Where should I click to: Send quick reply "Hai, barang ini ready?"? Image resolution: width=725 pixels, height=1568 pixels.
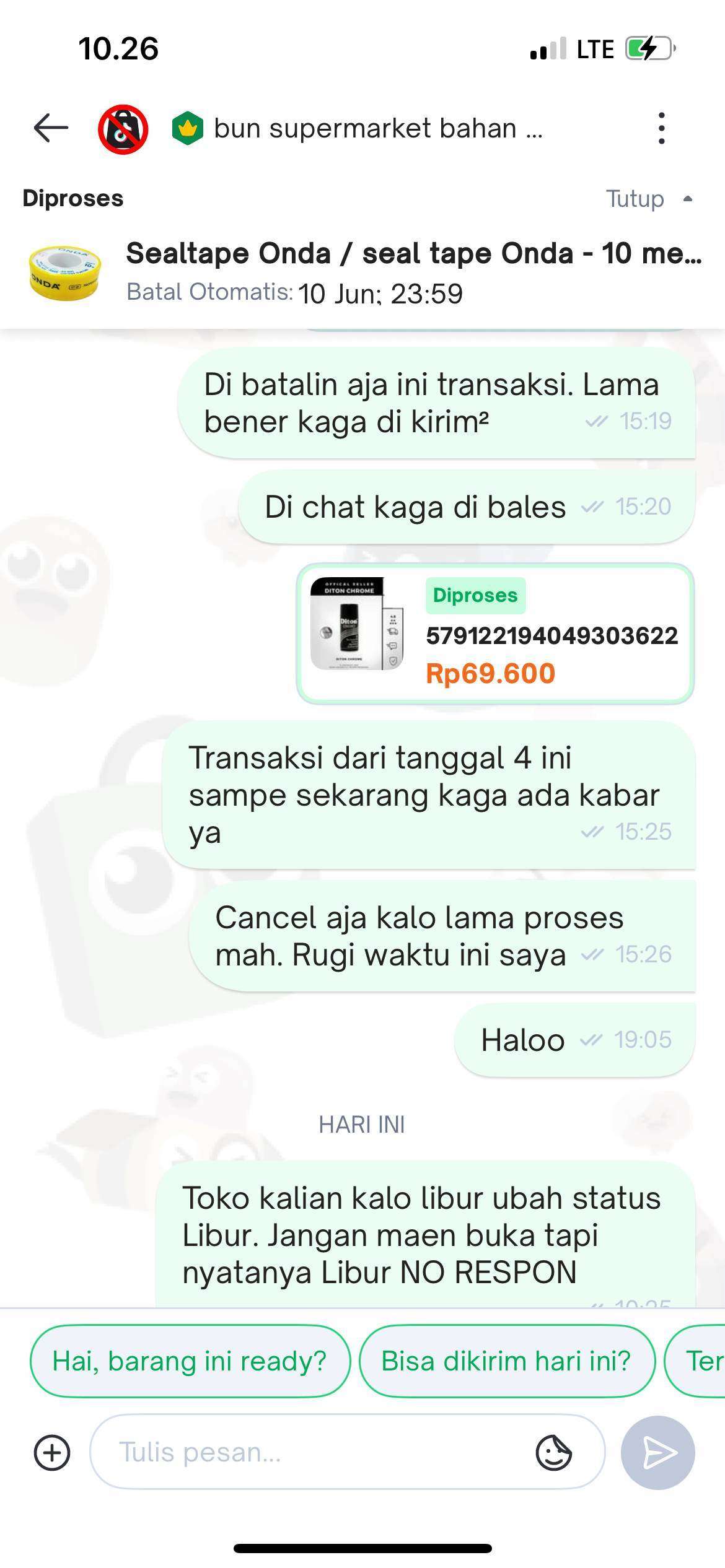click(x=190, y=1361)
